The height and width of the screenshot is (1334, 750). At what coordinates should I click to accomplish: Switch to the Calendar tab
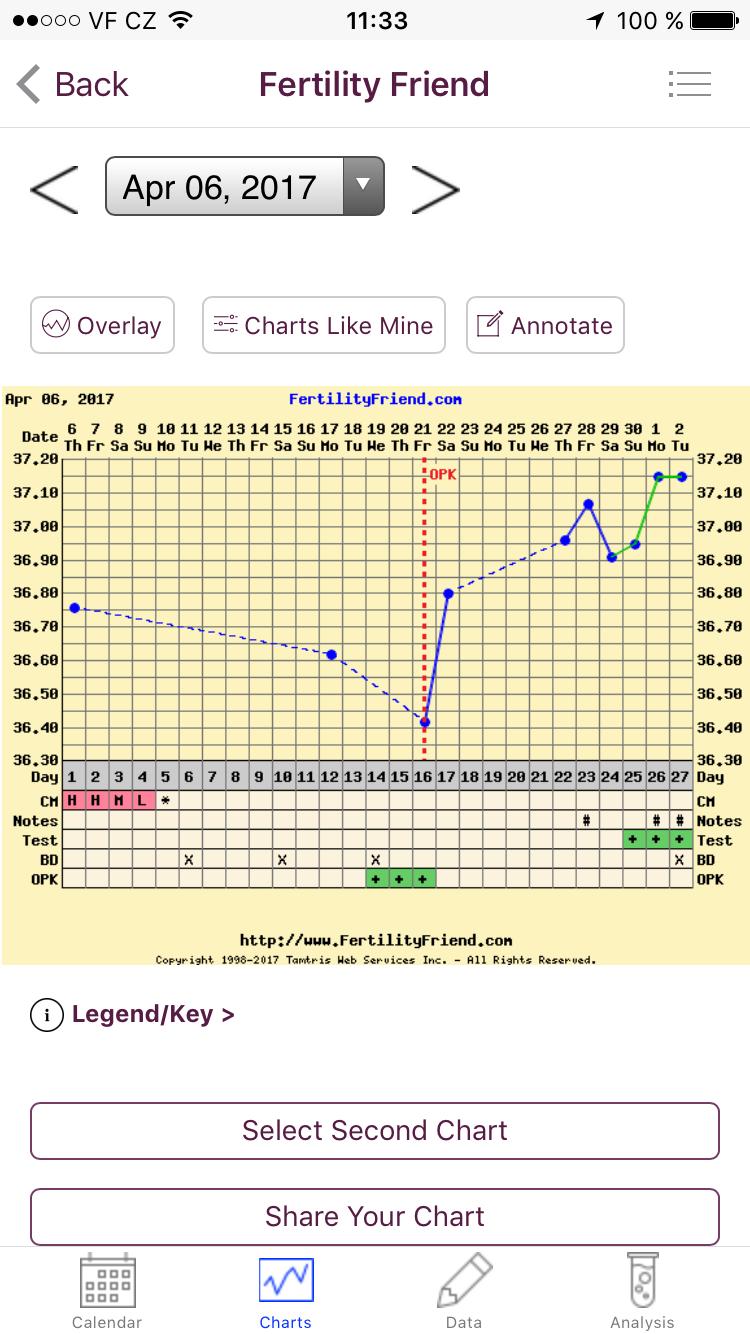pos(107,1291)
